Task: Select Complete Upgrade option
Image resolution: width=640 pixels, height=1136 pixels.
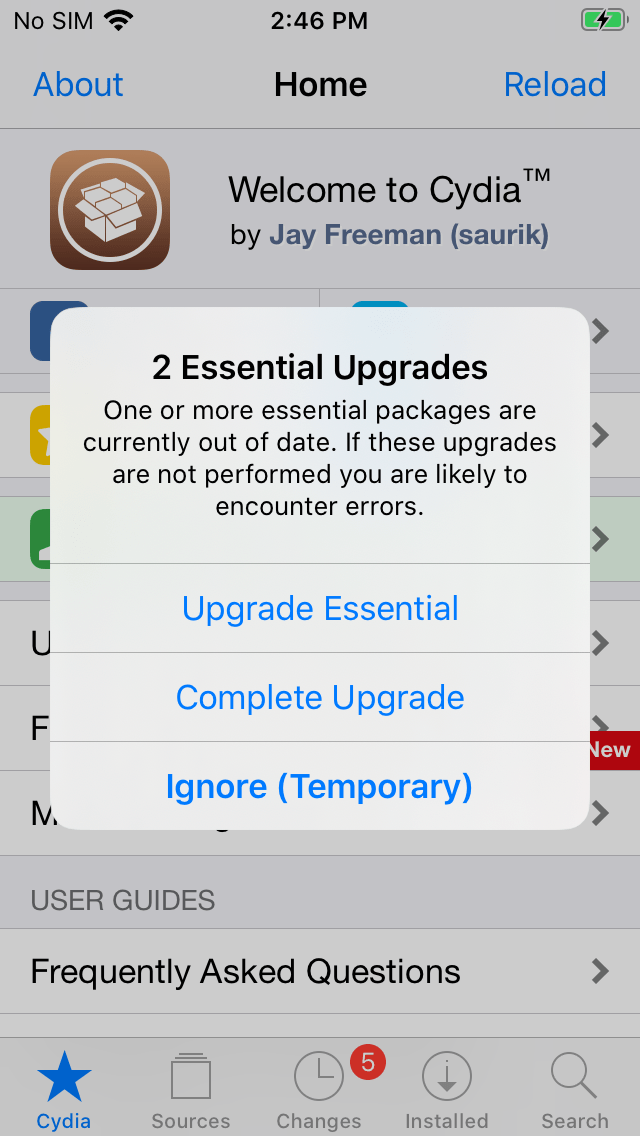Action: 320,698
